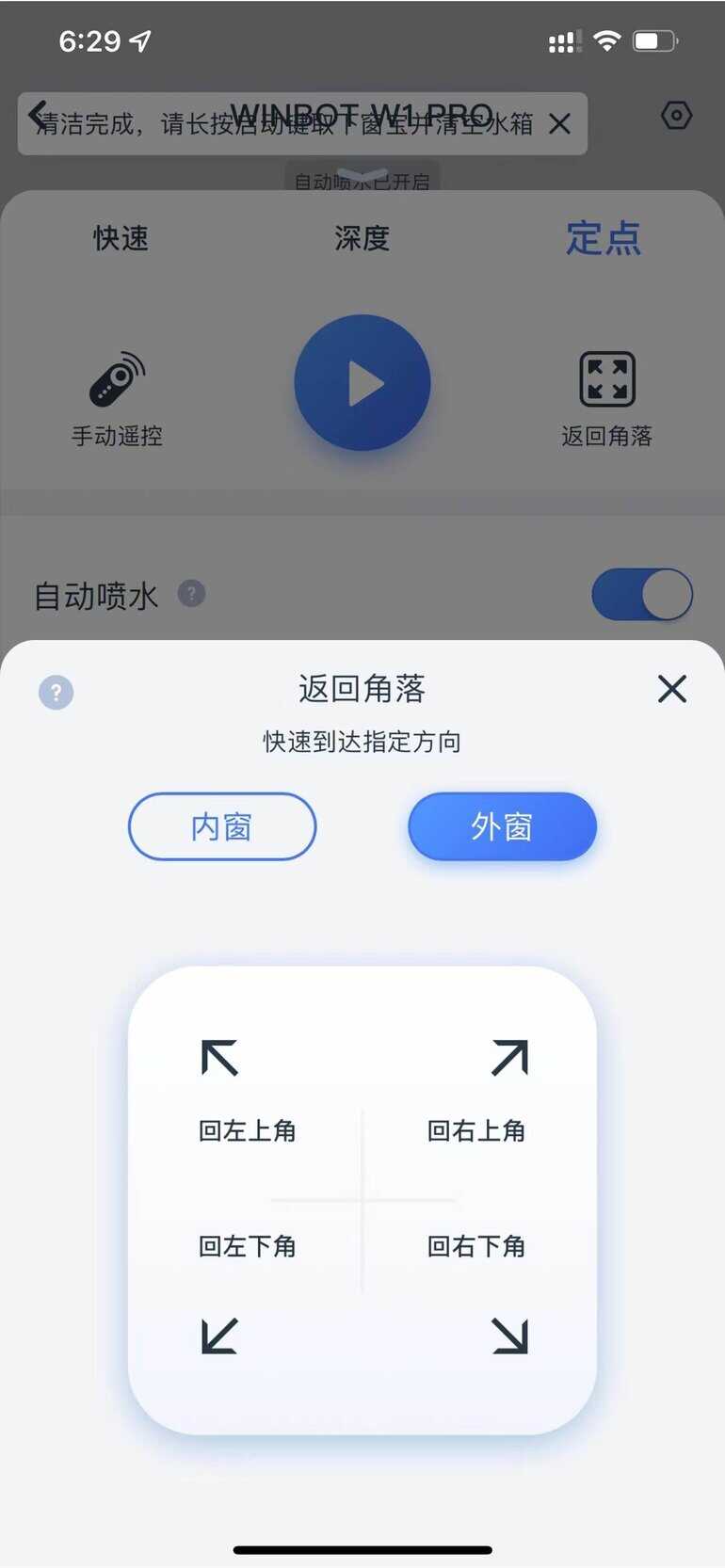Switch to 定点 mode tab
This screenshot has height=1568, width=725.
(604, 238)
